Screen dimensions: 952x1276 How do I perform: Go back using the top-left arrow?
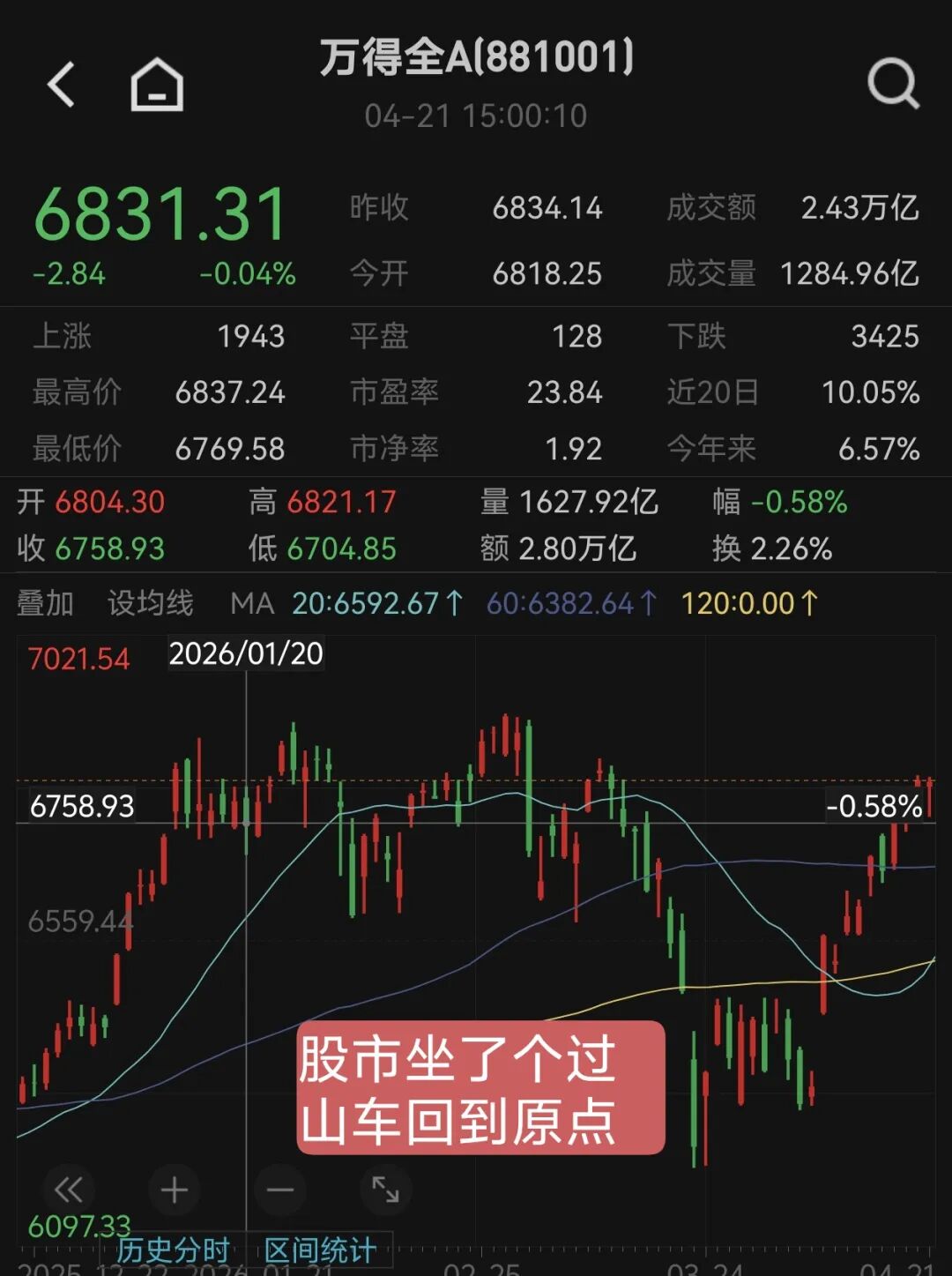[x=62, y=85]
